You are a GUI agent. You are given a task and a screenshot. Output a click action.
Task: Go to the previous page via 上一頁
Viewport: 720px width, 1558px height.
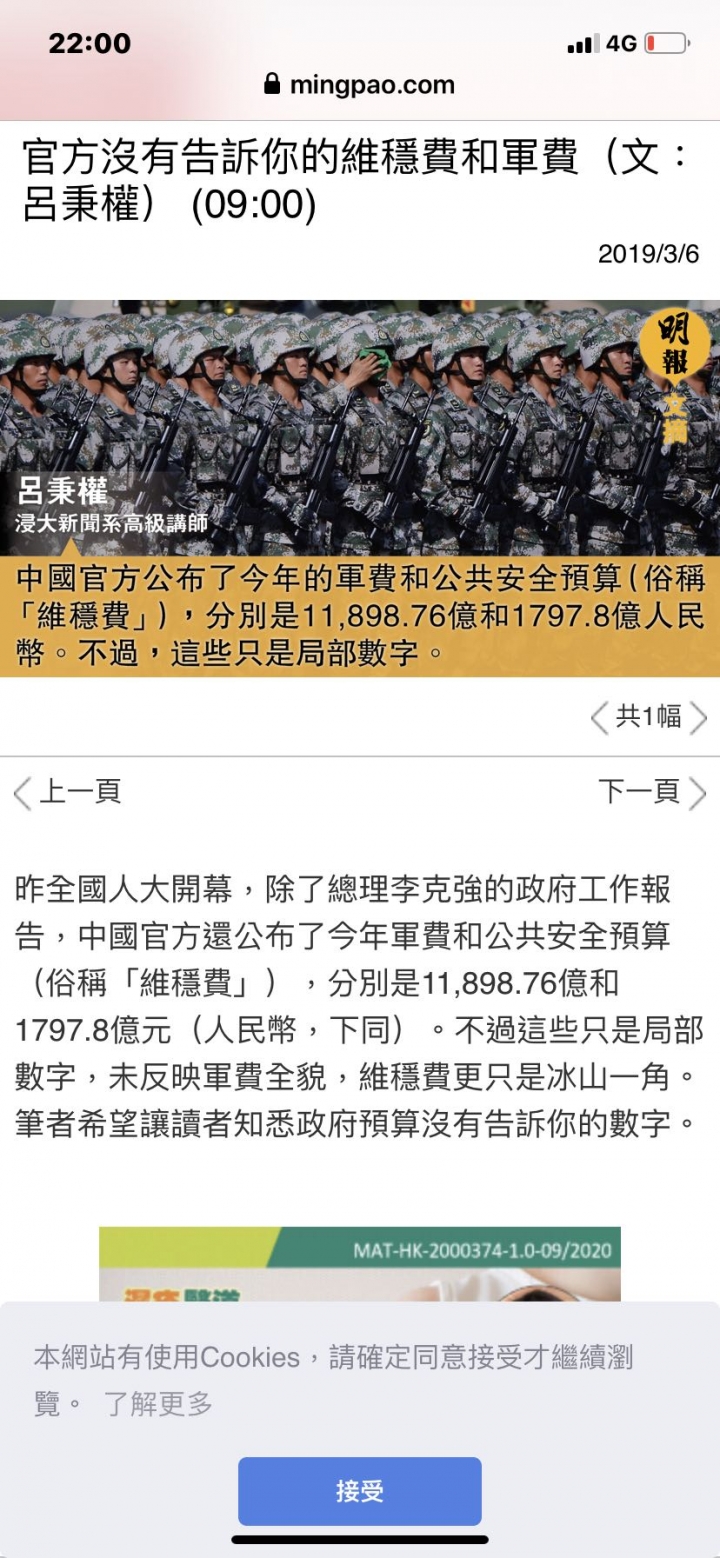[x=67, y=792]
